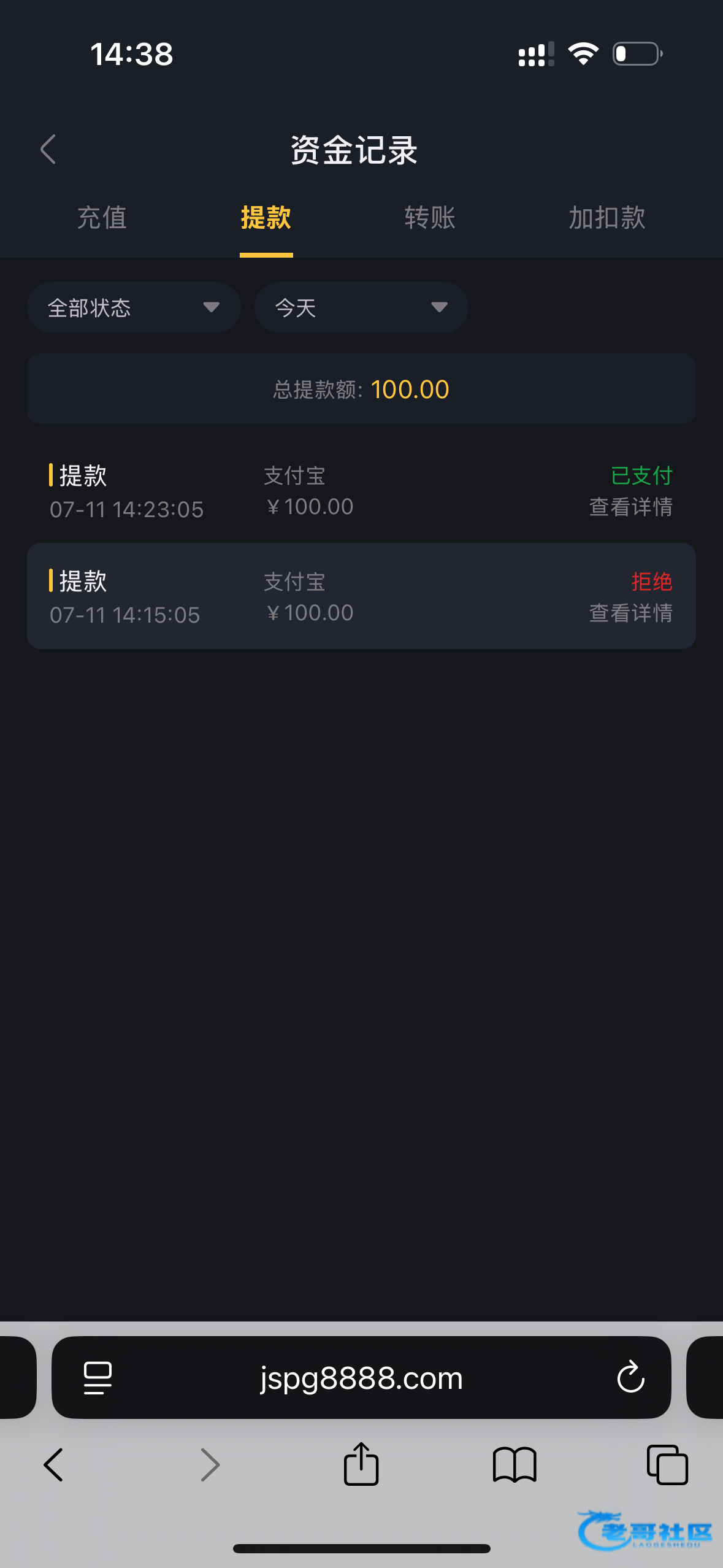This screenshot has height=1568, width=723.
Task: Share this page via browser
Action: pos(361,1464)
